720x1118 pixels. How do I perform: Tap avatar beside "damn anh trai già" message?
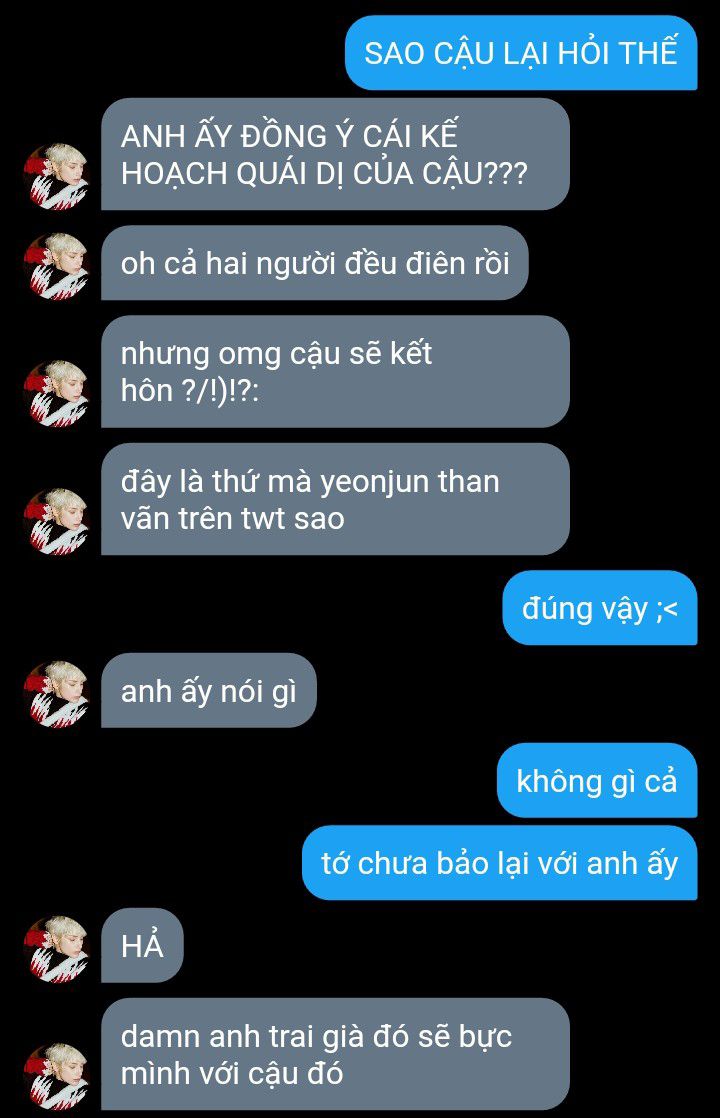[x=56, y=1076]
